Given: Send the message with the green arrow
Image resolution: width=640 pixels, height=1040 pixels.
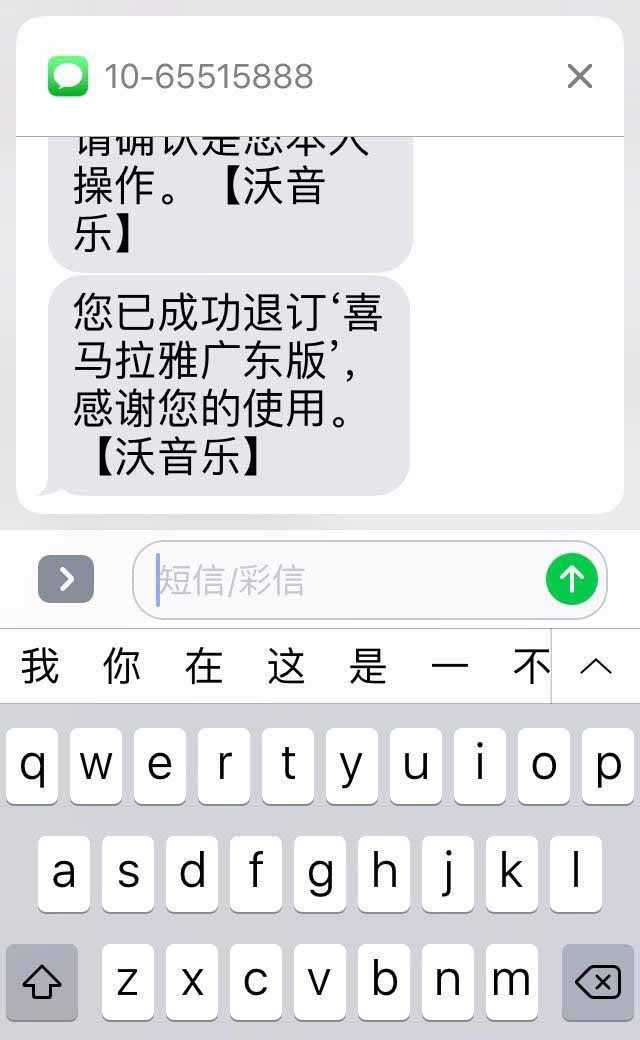Looking at the screenshot, I should (572, 579).
